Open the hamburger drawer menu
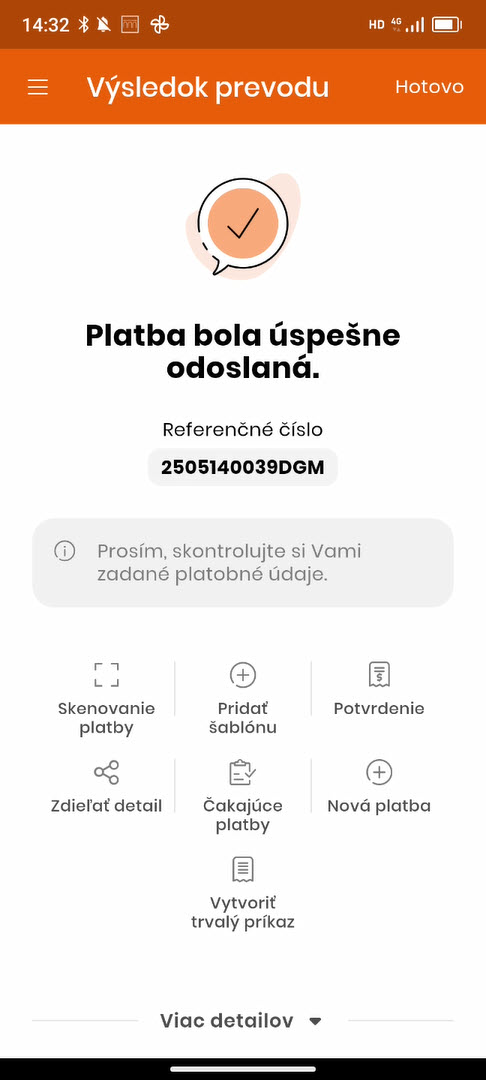 (x=38, y=87)
